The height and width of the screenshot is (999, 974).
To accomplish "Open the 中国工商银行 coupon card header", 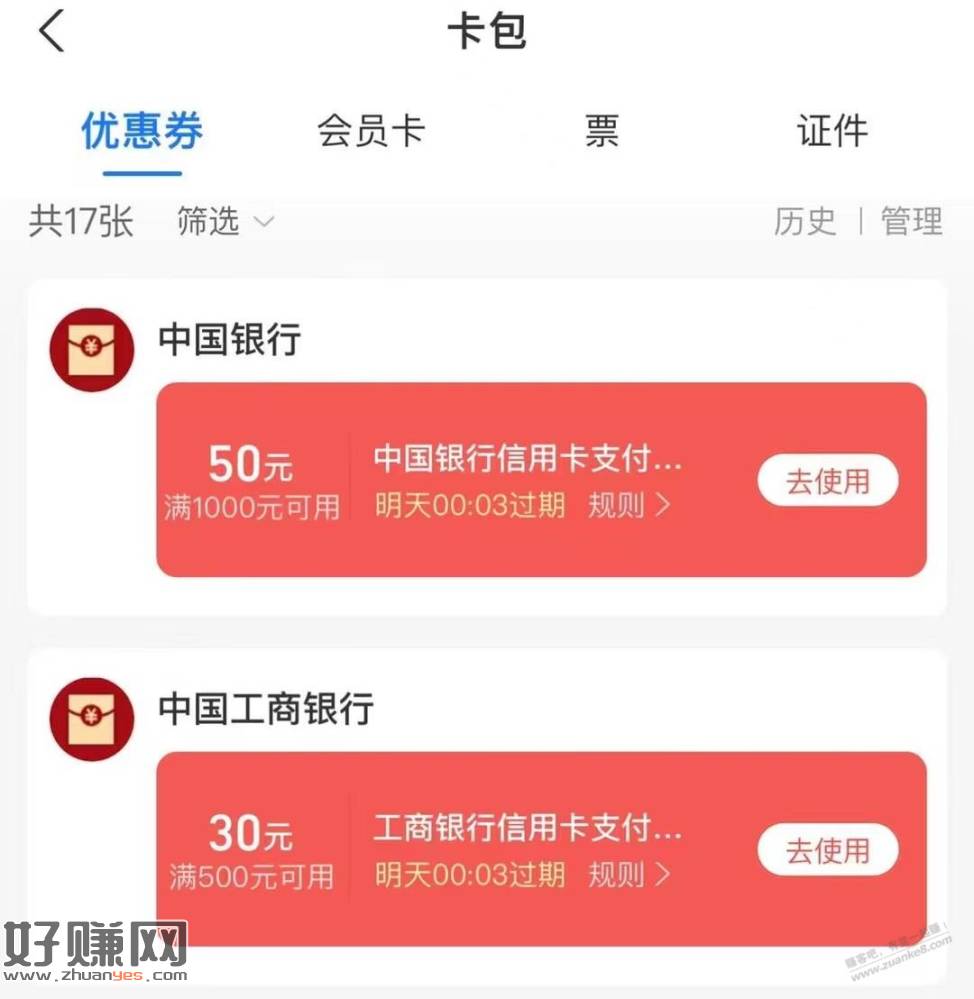I will (265, 709).
